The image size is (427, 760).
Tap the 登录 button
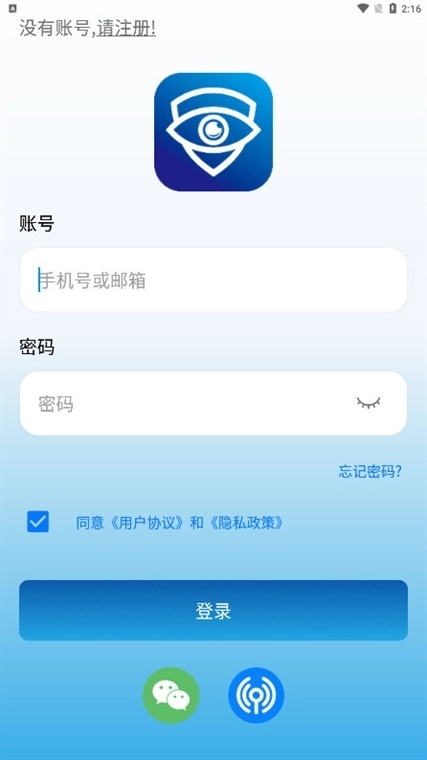[x=213, y=610]
